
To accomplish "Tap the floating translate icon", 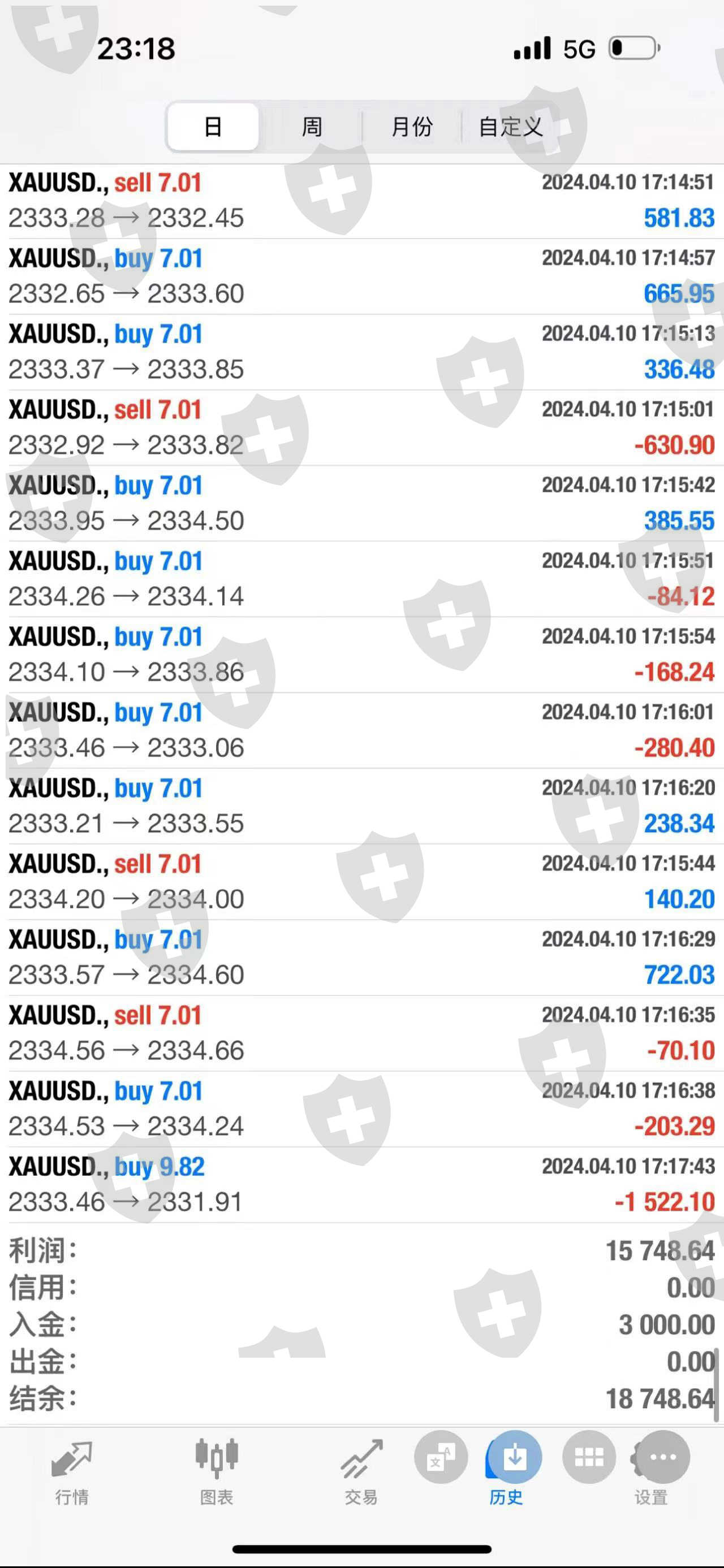I will click(441, 1457).
